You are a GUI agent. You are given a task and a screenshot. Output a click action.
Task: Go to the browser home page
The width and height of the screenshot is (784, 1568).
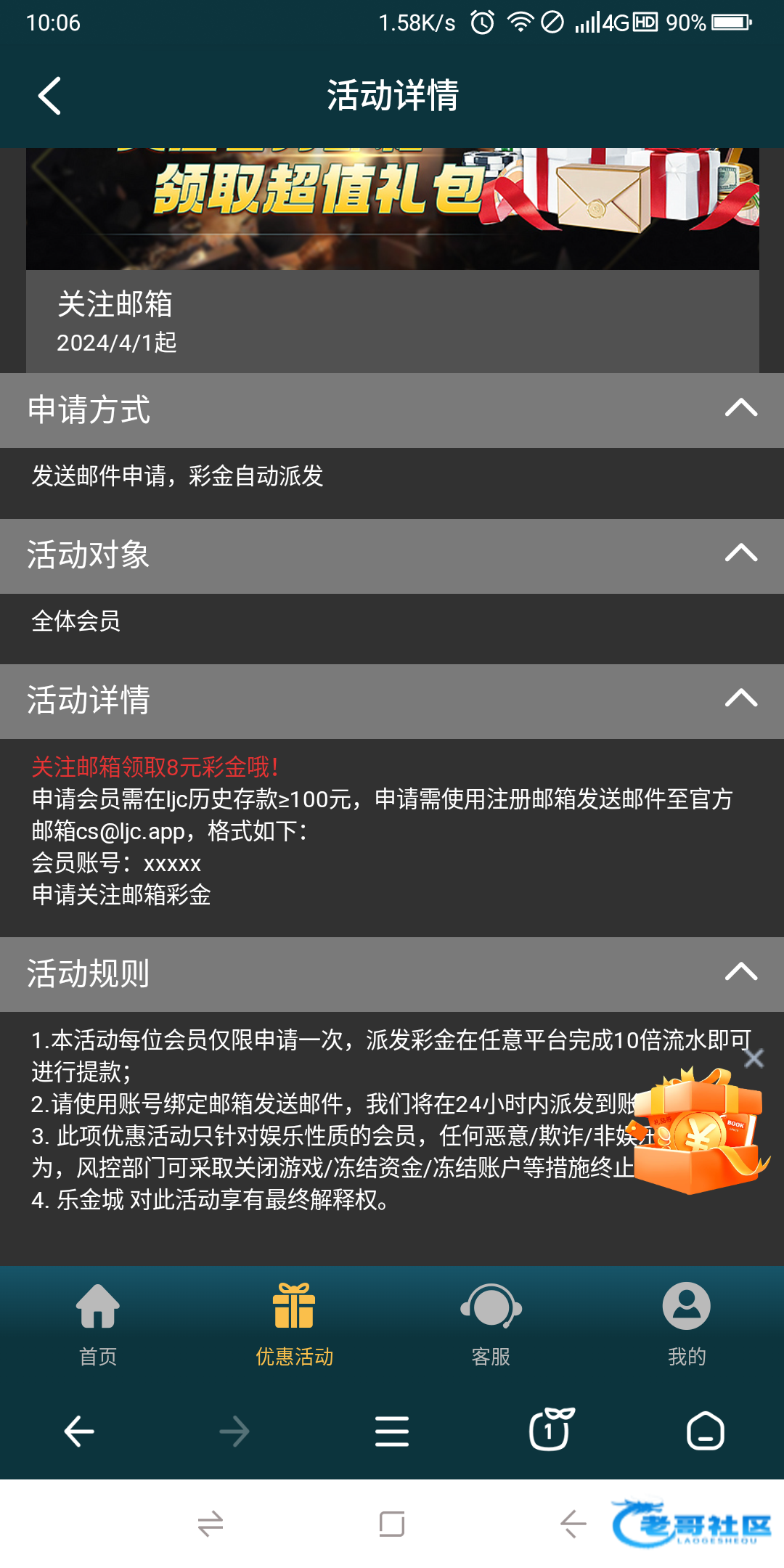pyautogui.click(x=705, y=1432)
